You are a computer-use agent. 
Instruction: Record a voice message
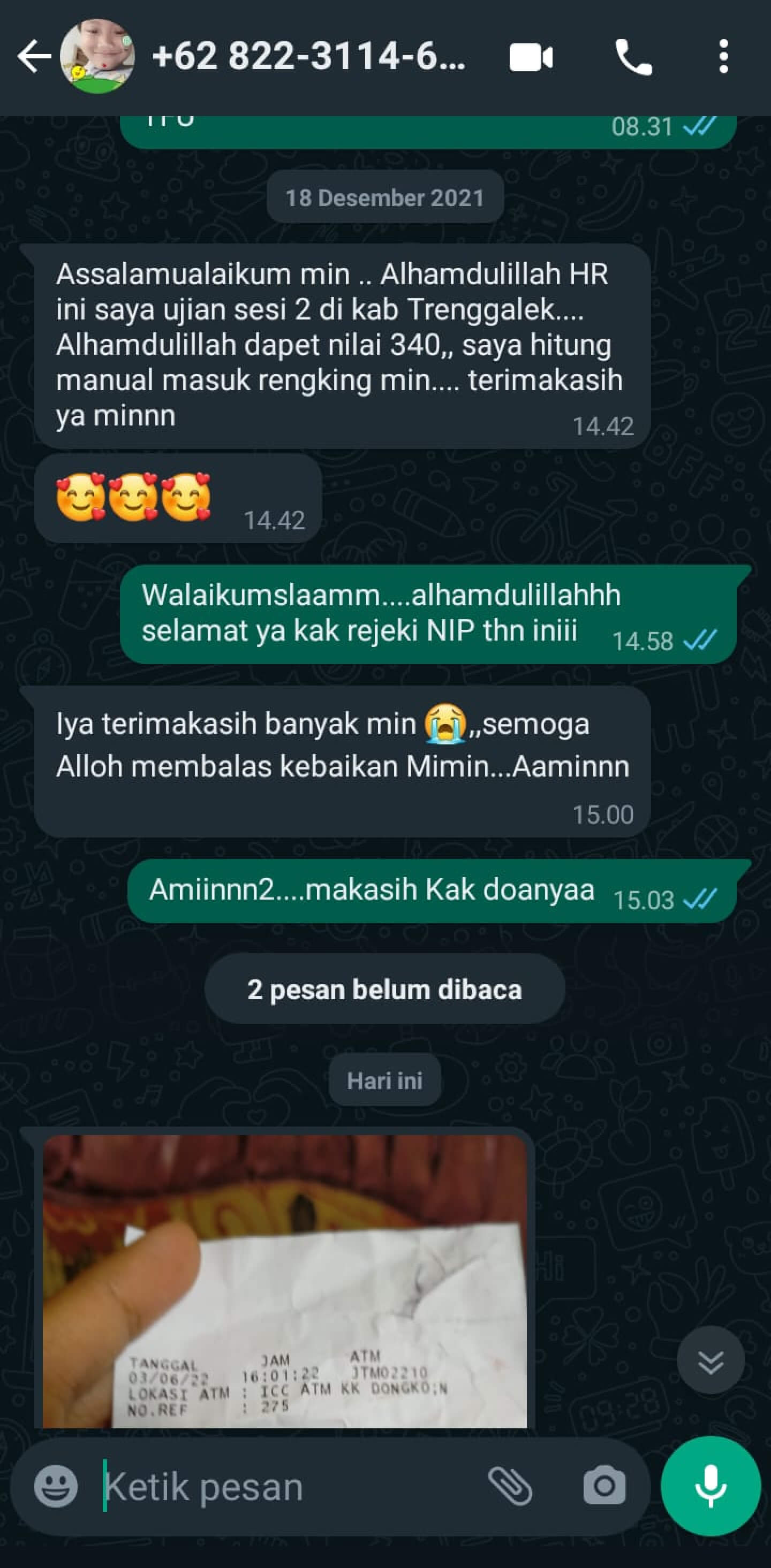(710, 1486)
